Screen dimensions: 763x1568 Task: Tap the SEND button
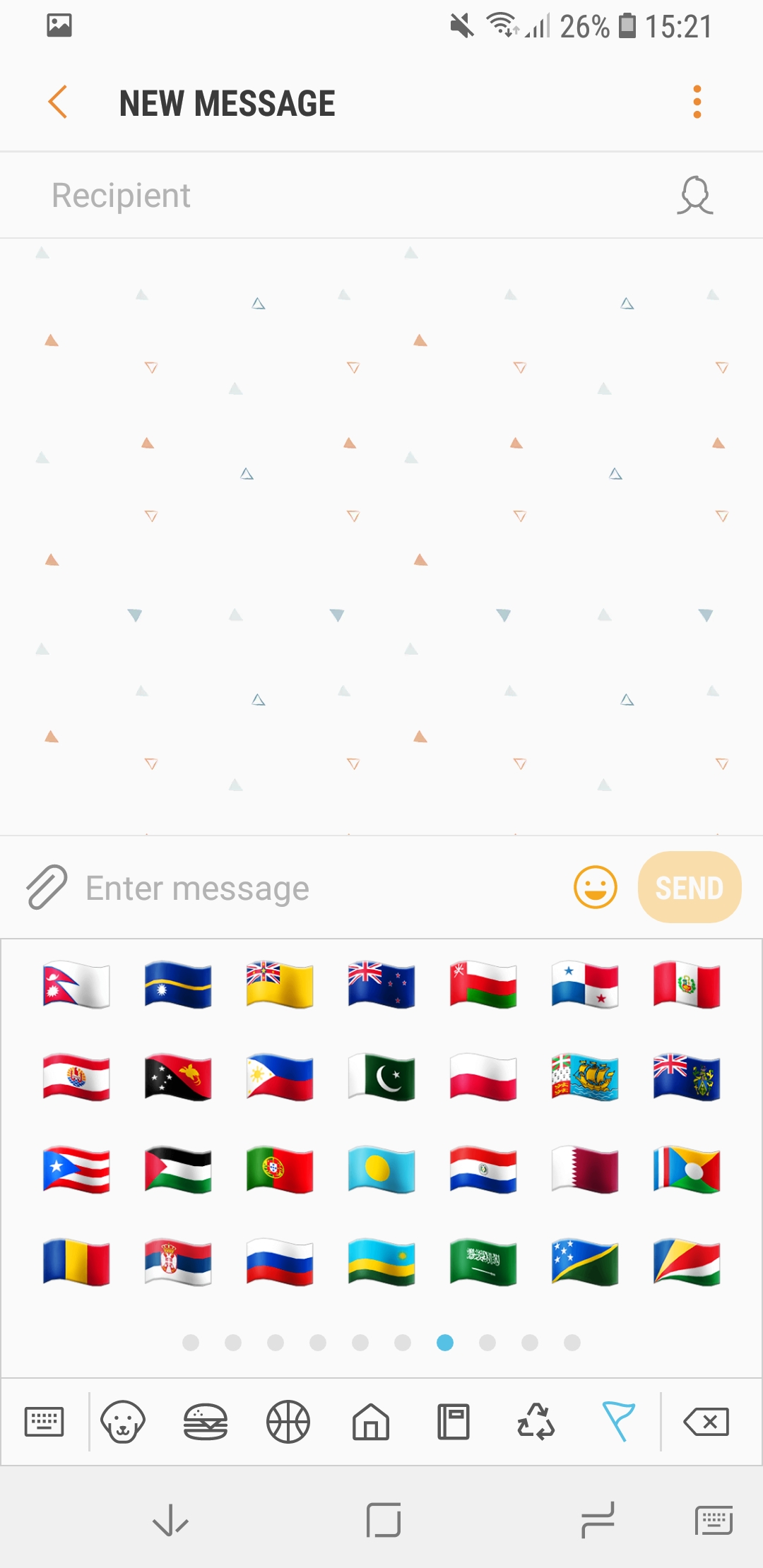689,887
